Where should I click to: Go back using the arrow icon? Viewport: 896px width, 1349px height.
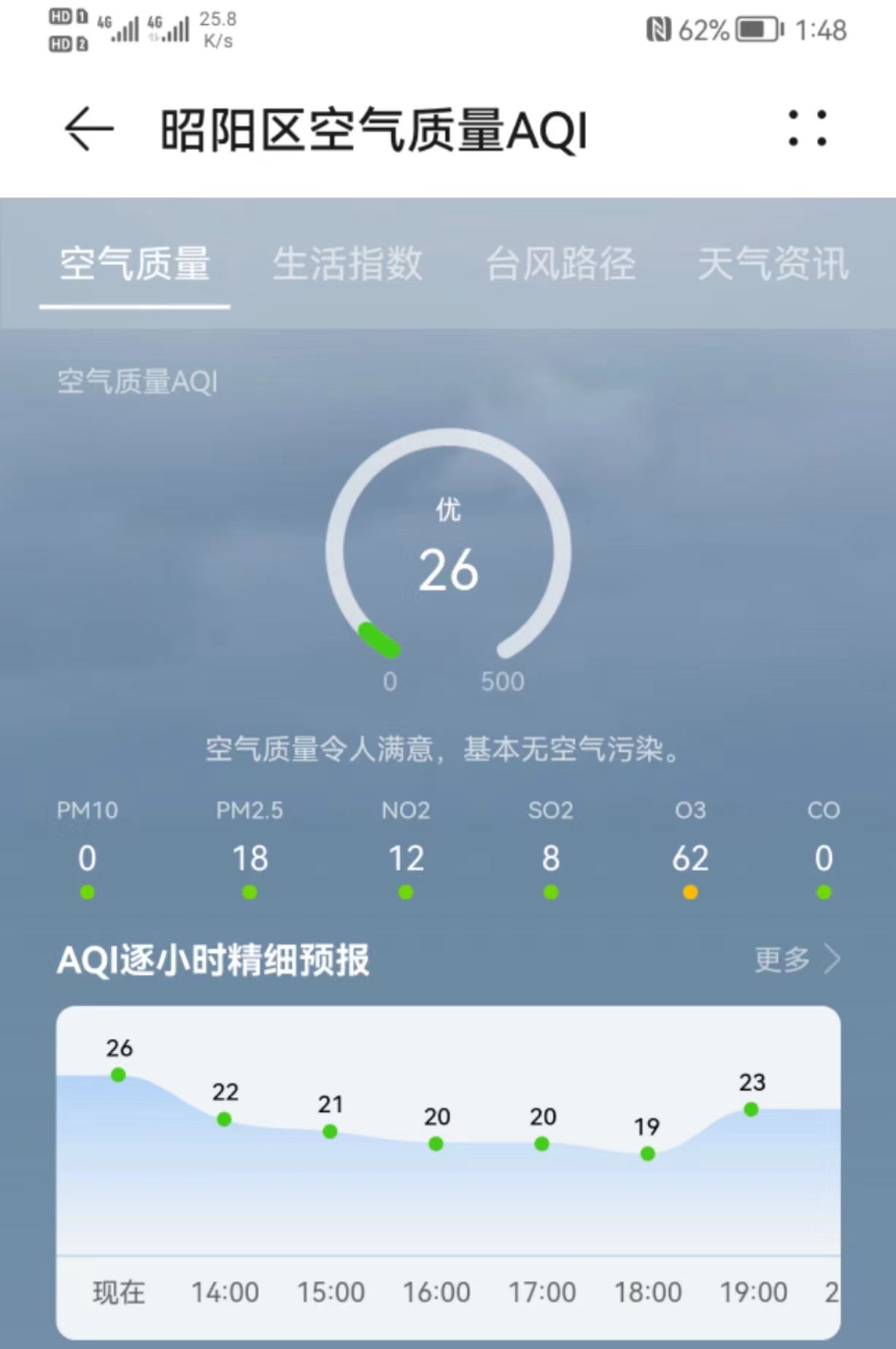[89, 129]
